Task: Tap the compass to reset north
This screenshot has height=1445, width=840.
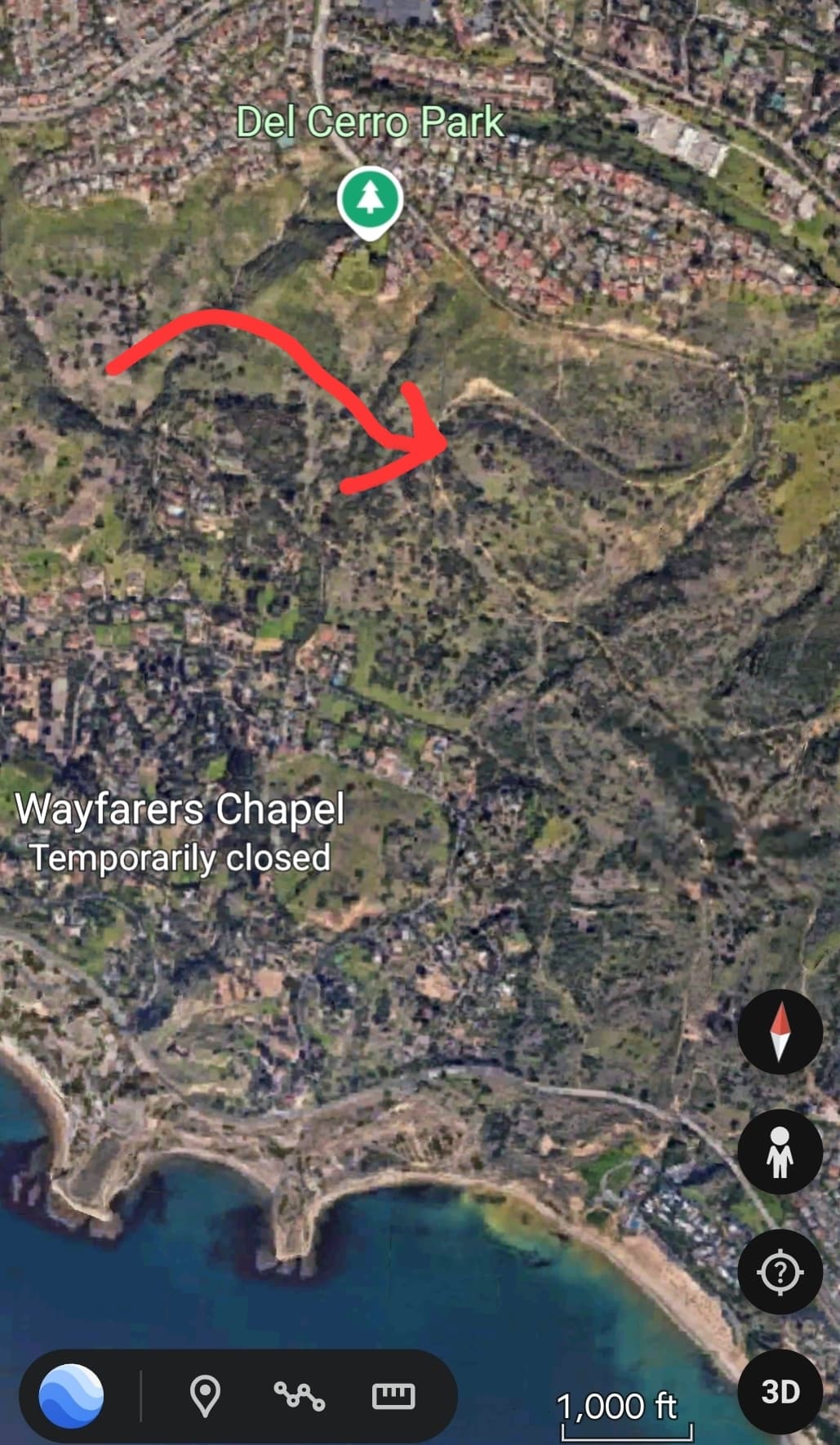Action: click(x=780, y=1032)
